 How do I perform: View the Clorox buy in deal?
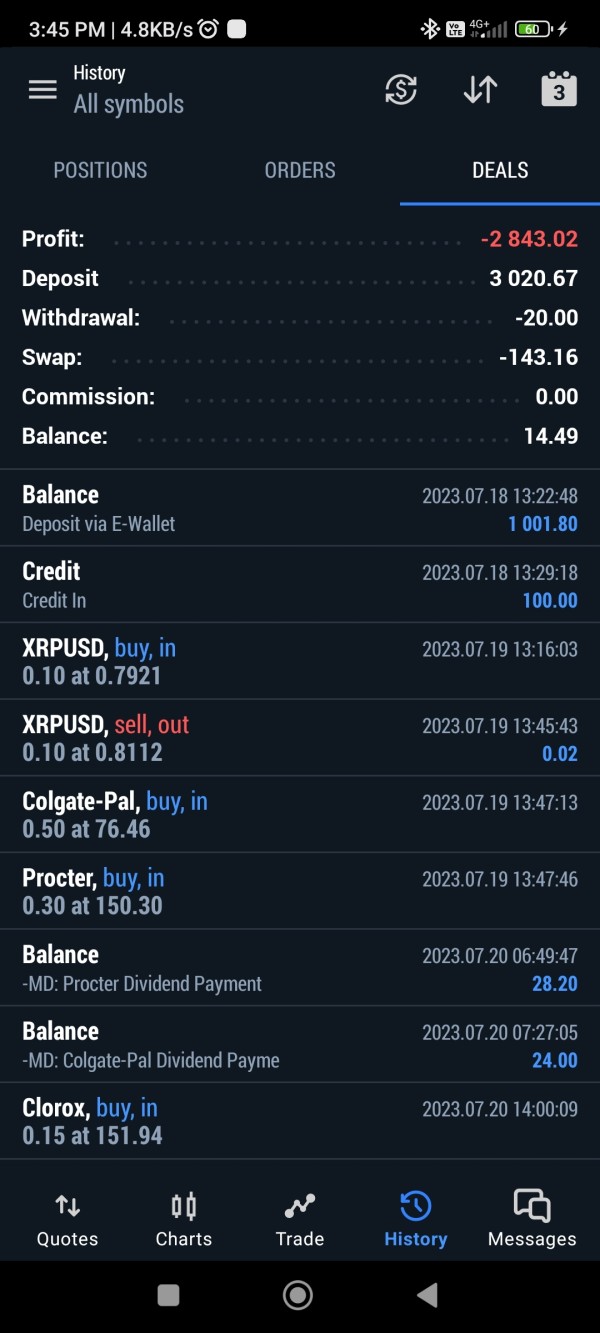[300, 1121]
